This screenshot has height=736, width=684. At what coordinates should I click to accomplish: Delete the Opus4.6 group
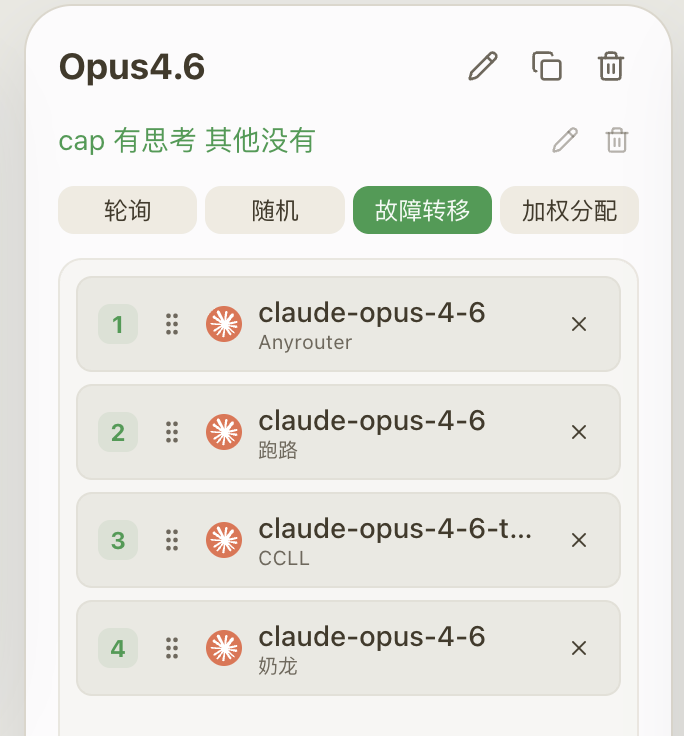(610, 66)
